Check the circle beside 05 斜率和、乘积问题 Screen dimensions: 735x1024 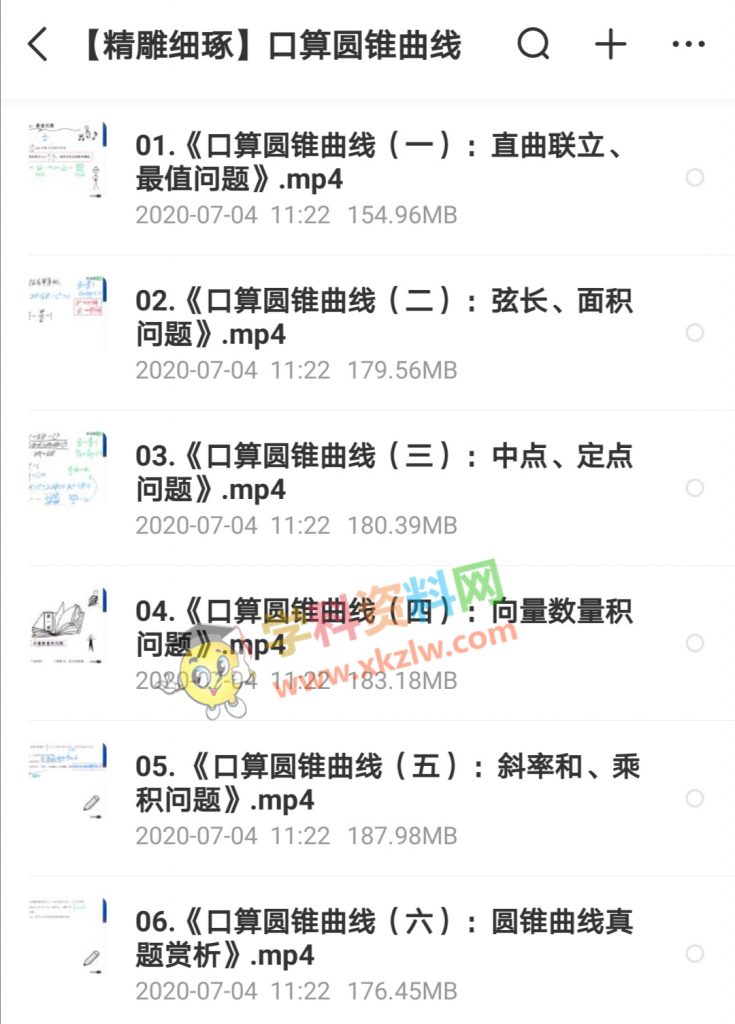coord(694,798)
